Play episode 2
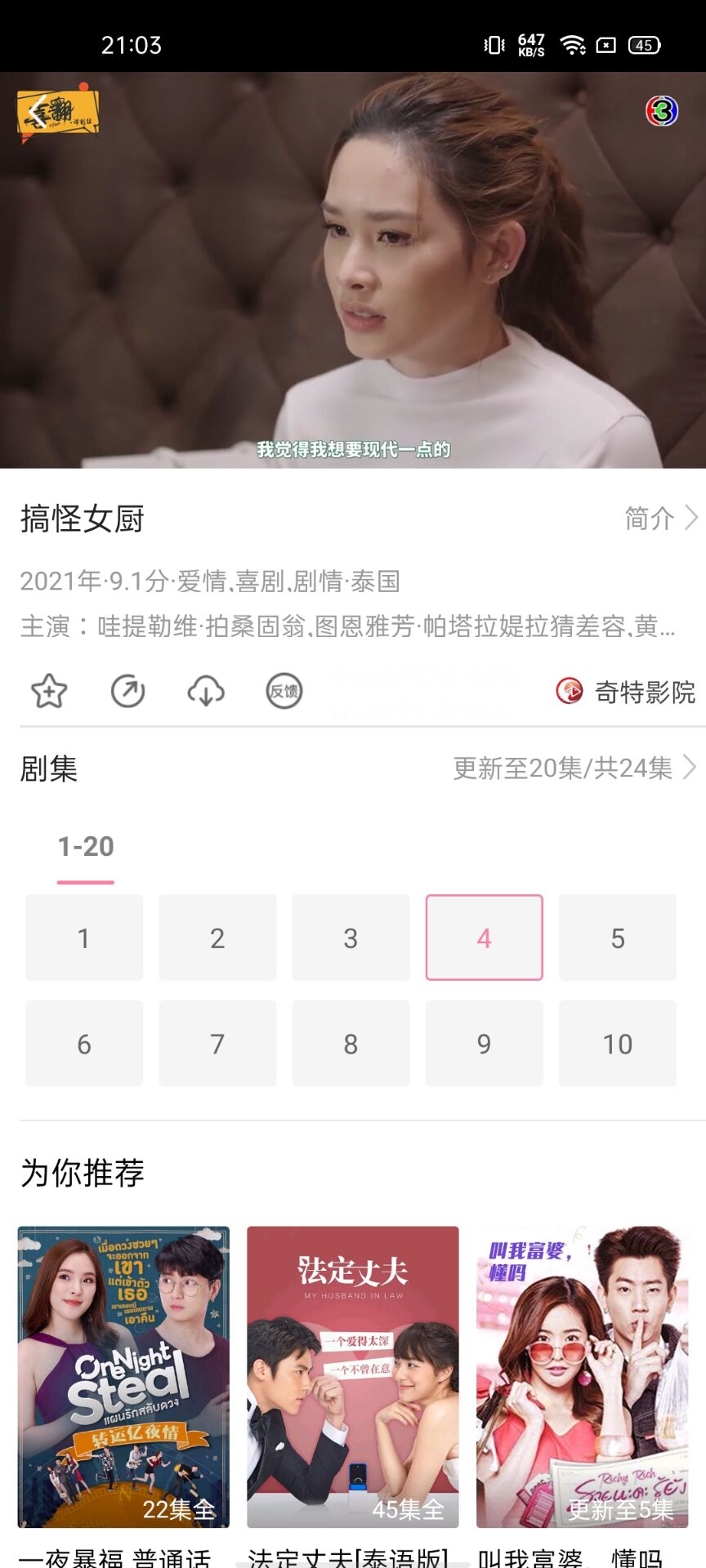 pyautogui.click(x=217, y=938)
